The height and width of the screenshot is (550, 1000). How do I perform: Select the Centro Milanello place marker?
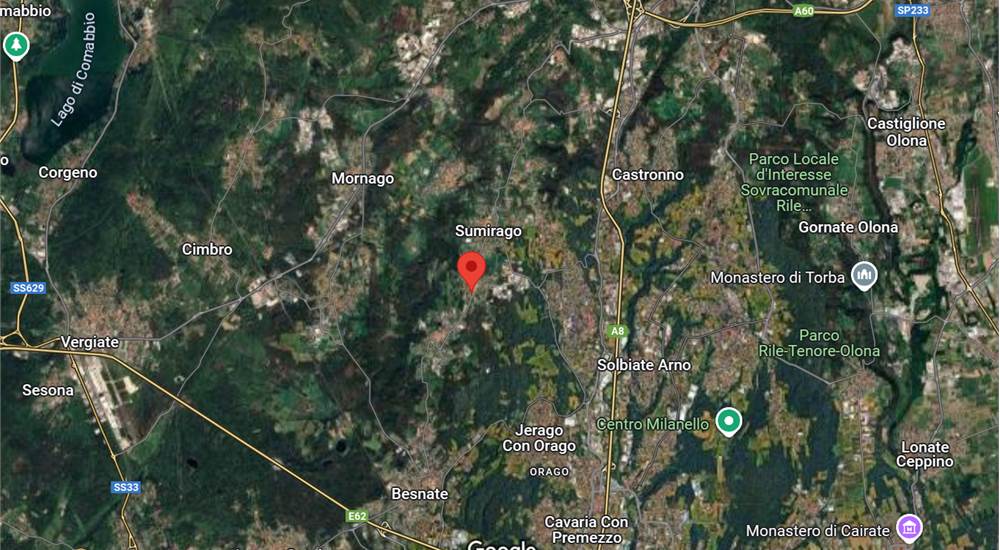729,422
